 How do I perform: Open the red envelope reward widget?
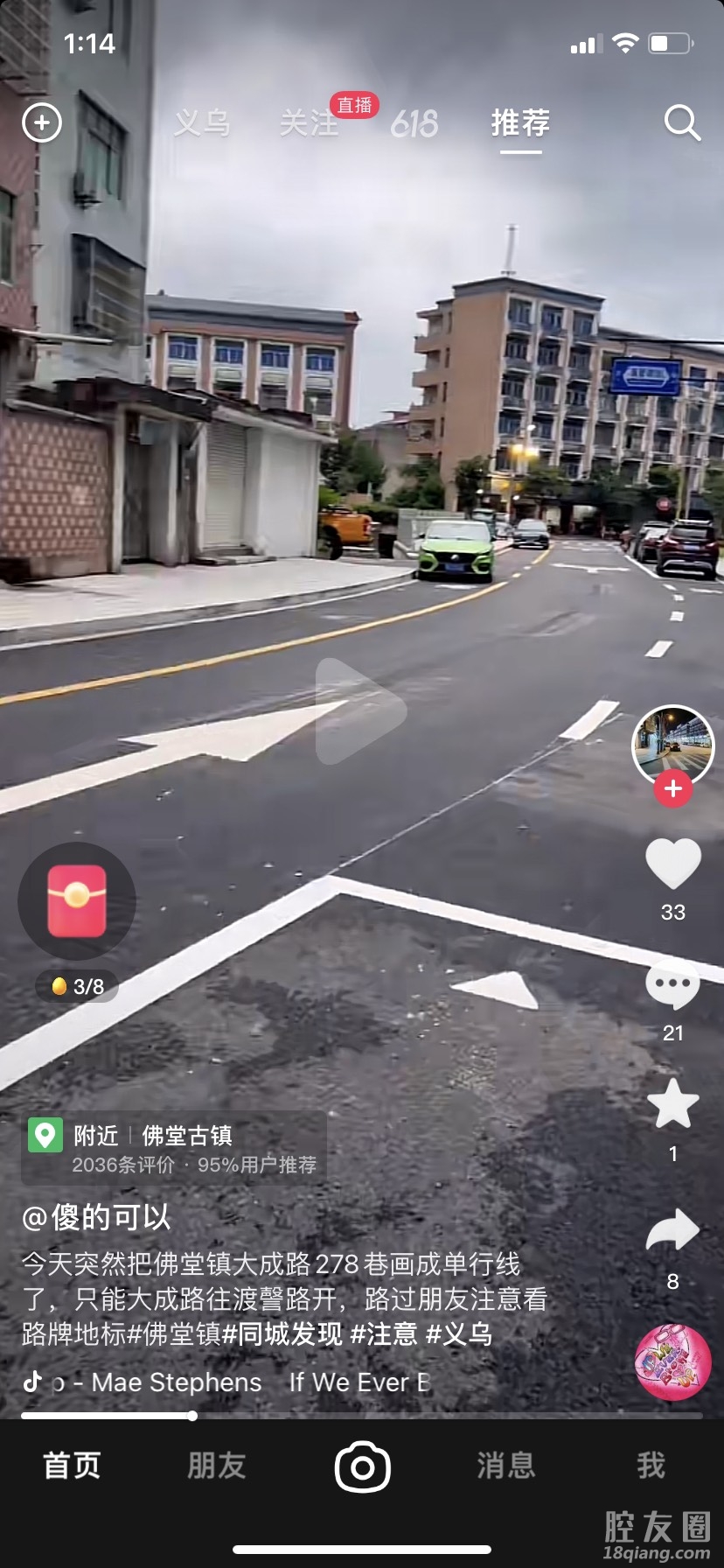(x=77, y=901)
